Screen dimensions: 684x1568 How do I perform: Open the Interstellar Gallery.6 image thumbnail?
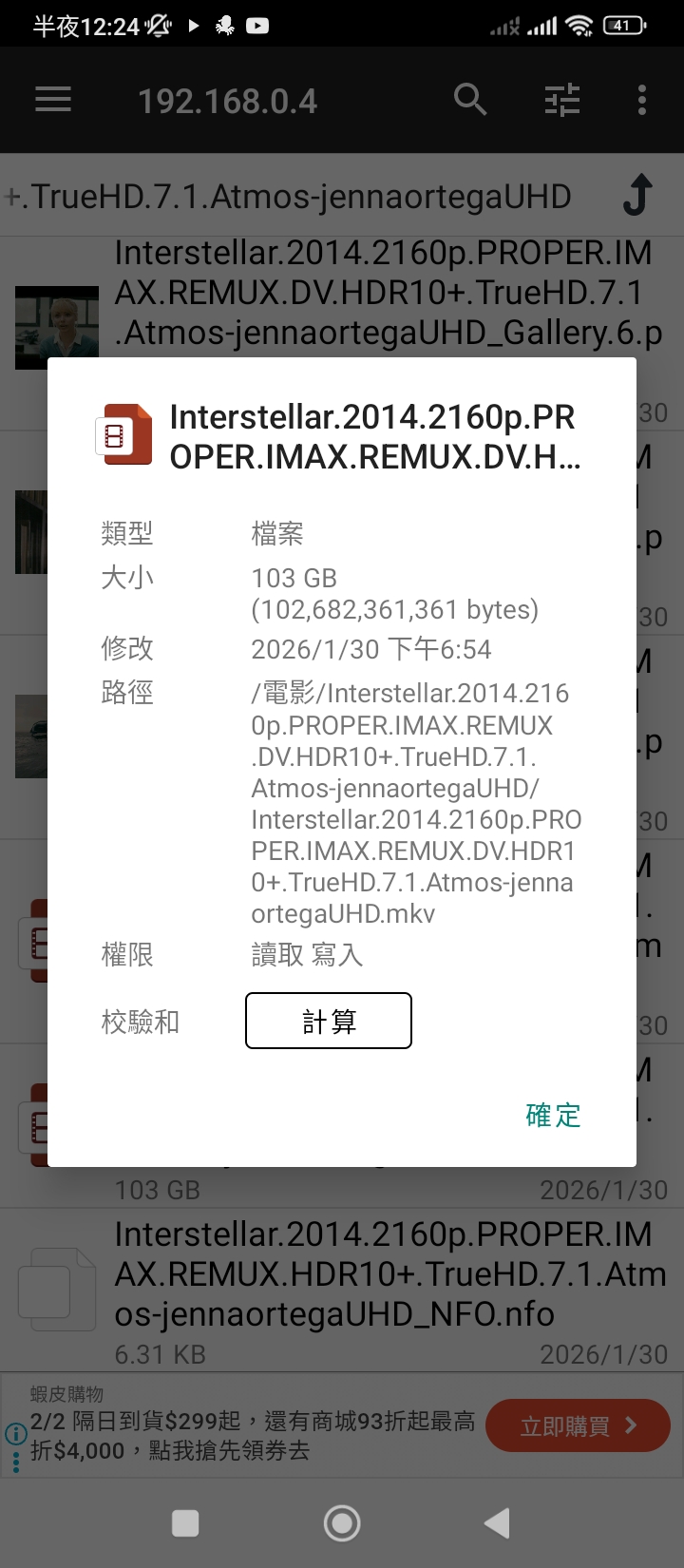coord(56,327)
